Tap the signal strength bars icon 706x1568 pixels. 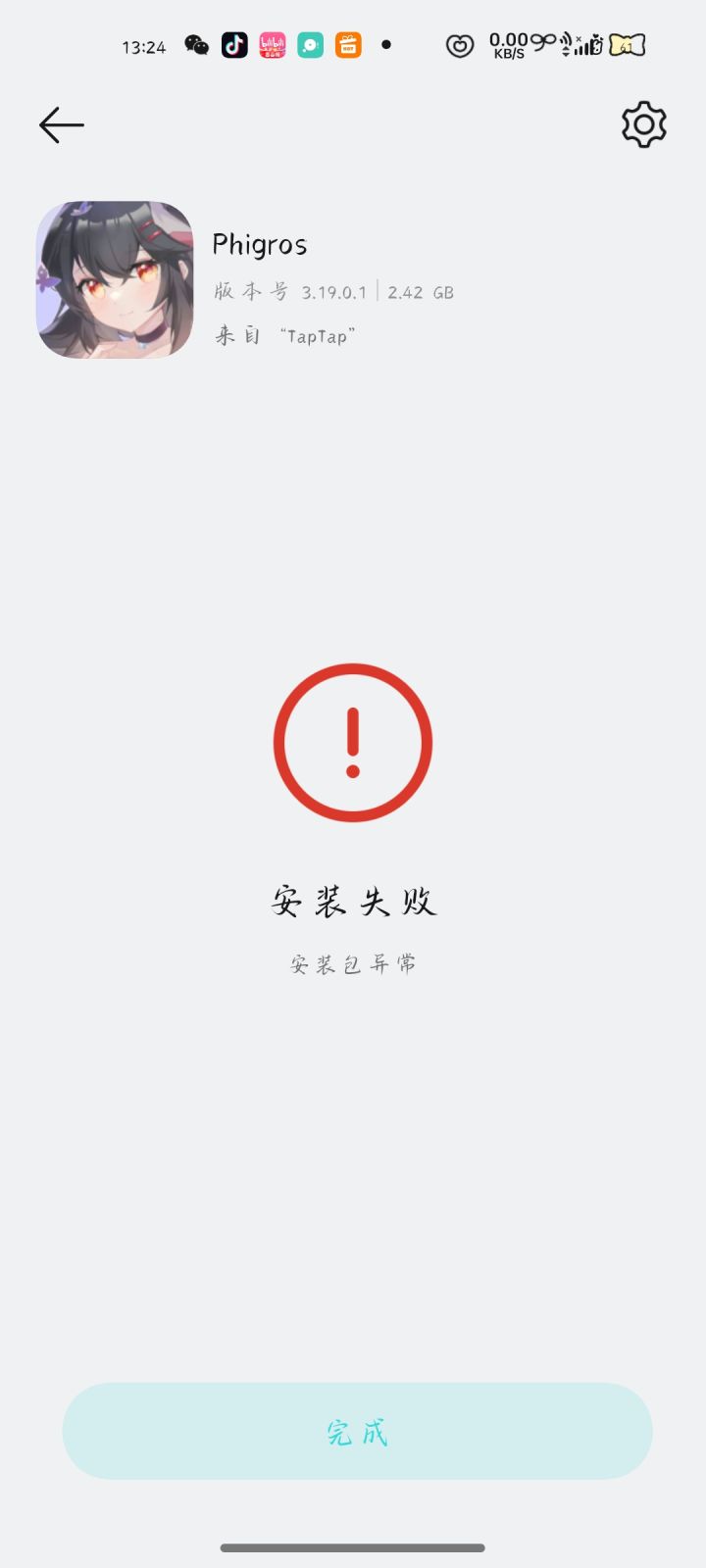[584, 49]
